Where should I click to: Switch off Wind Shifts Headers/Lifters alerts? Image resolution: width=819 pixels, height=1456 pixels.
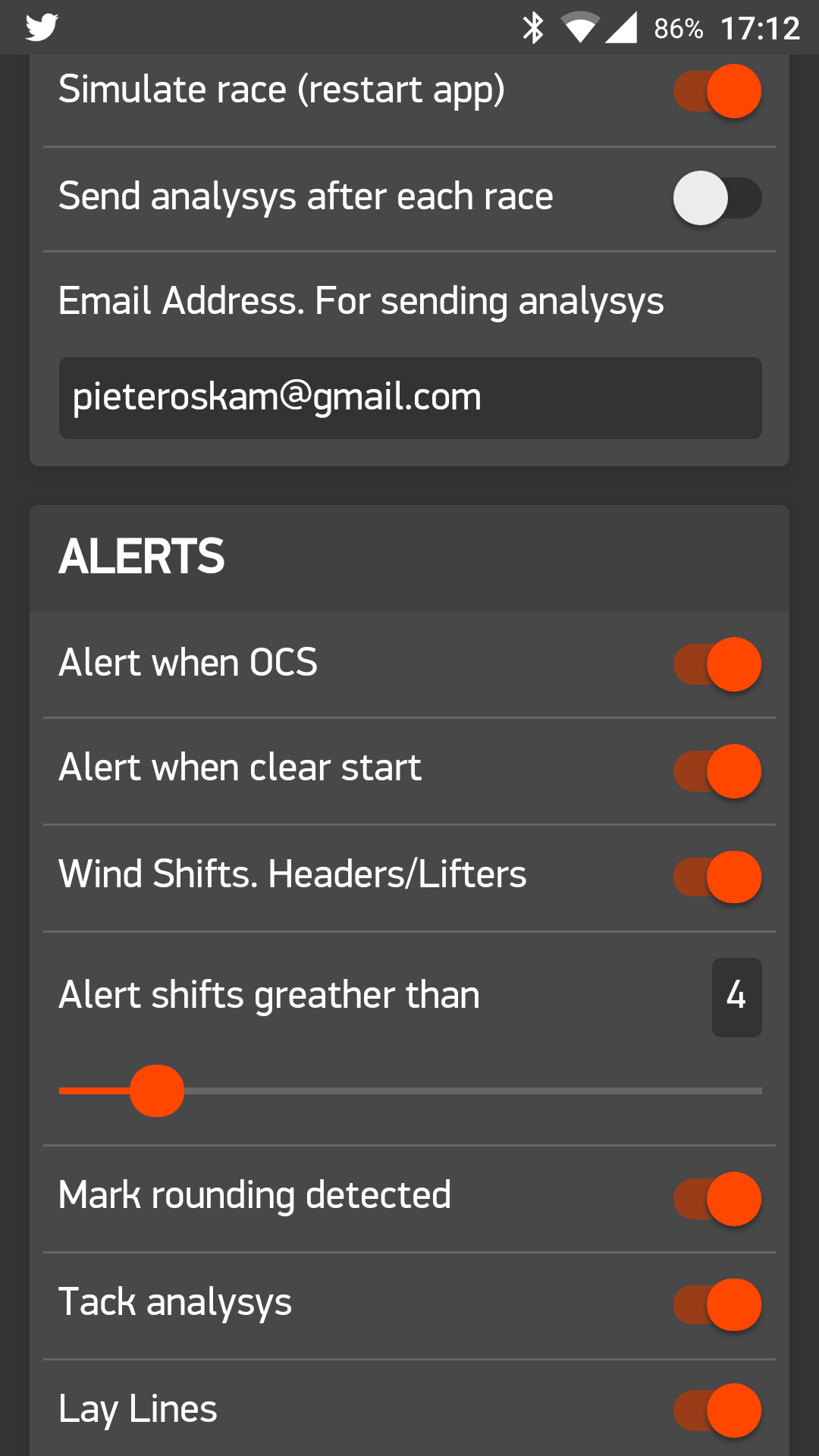717,877
